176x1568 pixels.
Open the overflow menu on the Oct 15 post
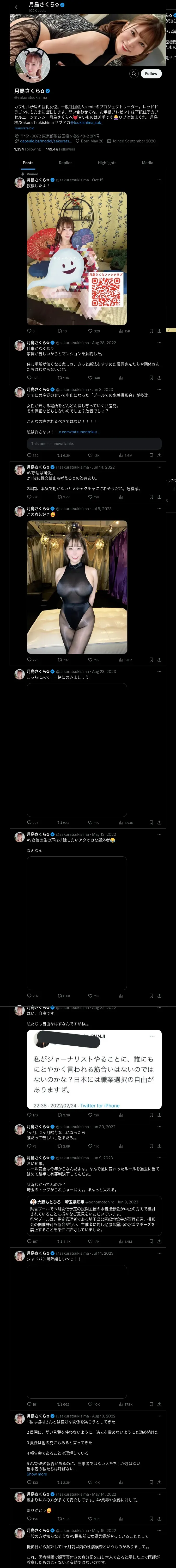pos(160,180)
